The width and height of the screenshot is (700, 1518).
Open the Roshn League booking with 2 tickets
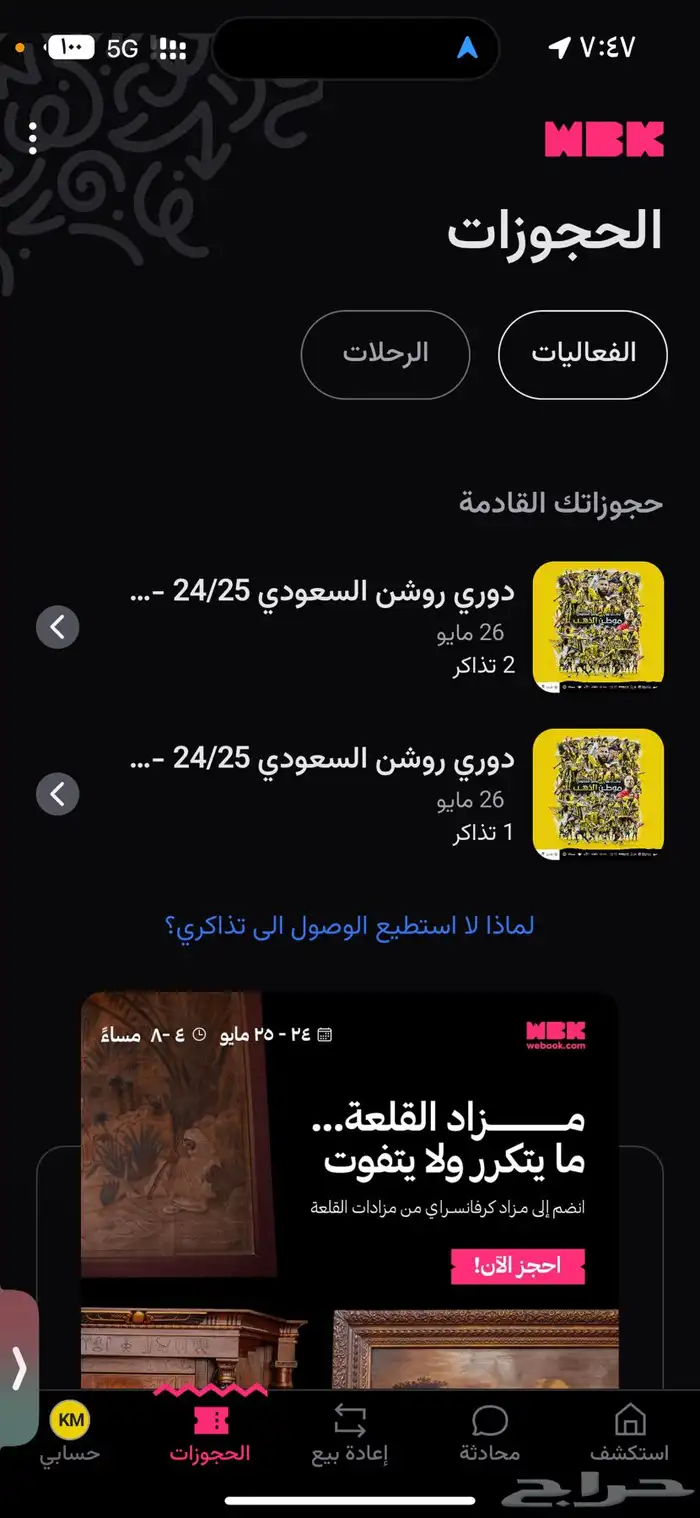350,627
